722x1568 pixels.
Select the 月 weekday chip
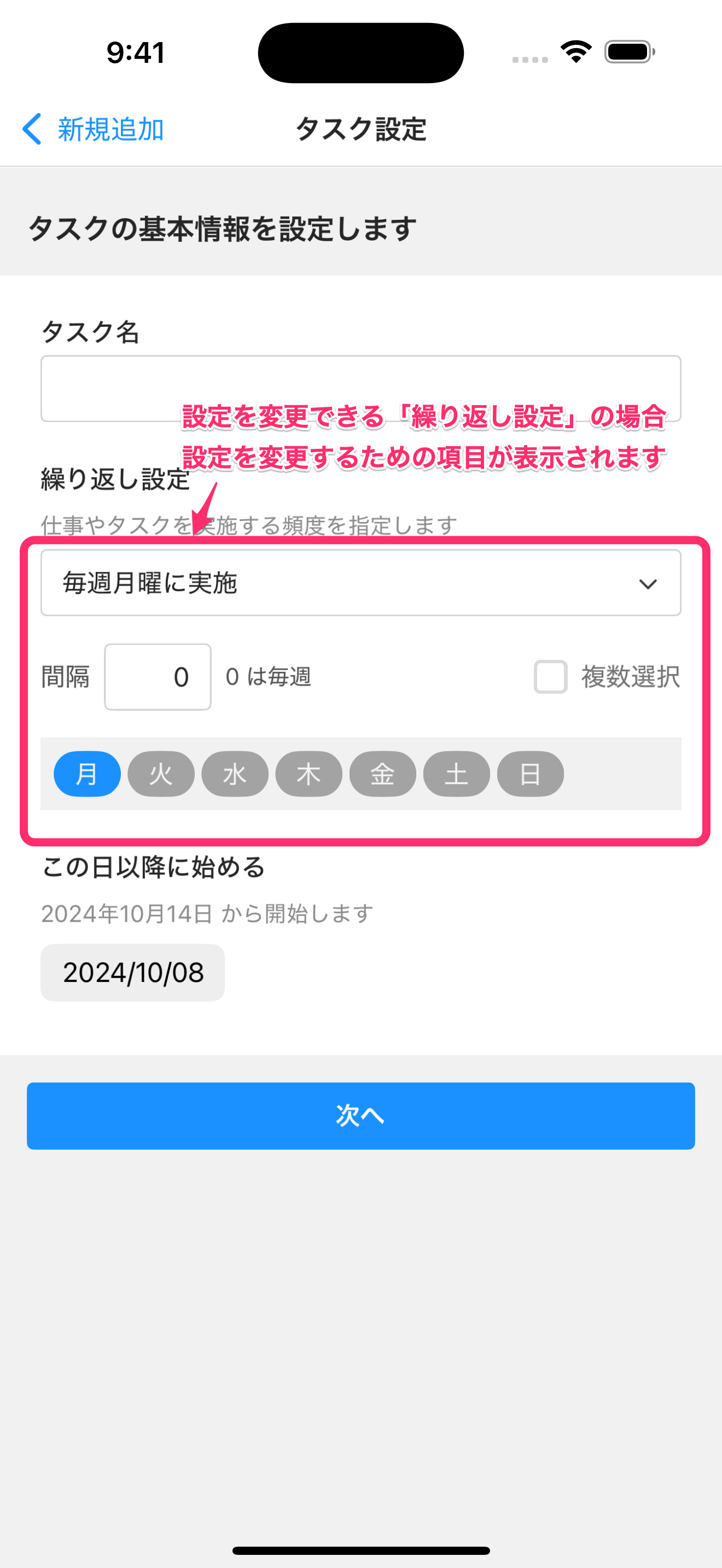[87, 774]
